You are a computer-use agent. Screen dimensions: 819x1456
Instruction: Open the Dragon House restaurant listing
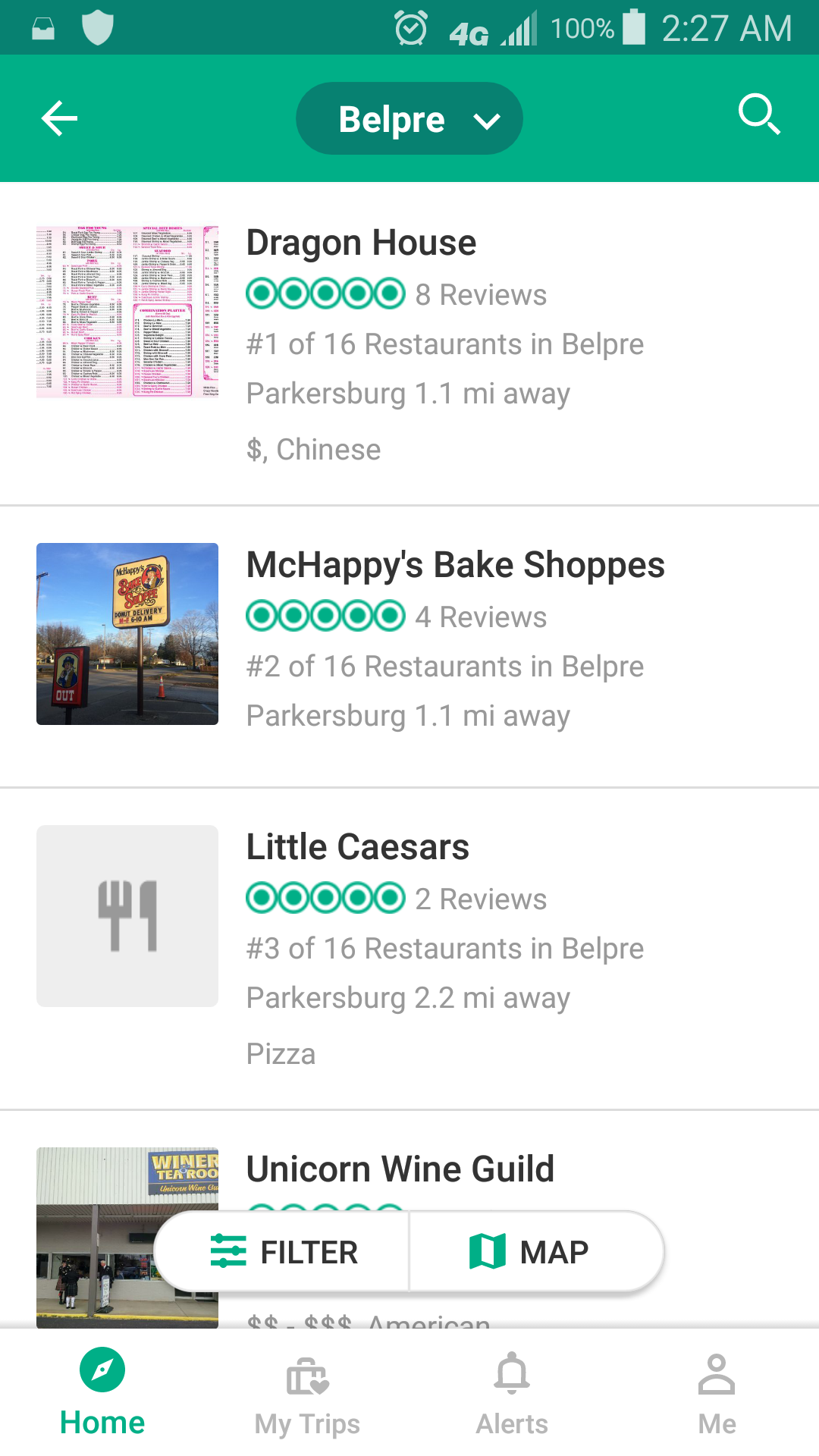tap(361, 243)
